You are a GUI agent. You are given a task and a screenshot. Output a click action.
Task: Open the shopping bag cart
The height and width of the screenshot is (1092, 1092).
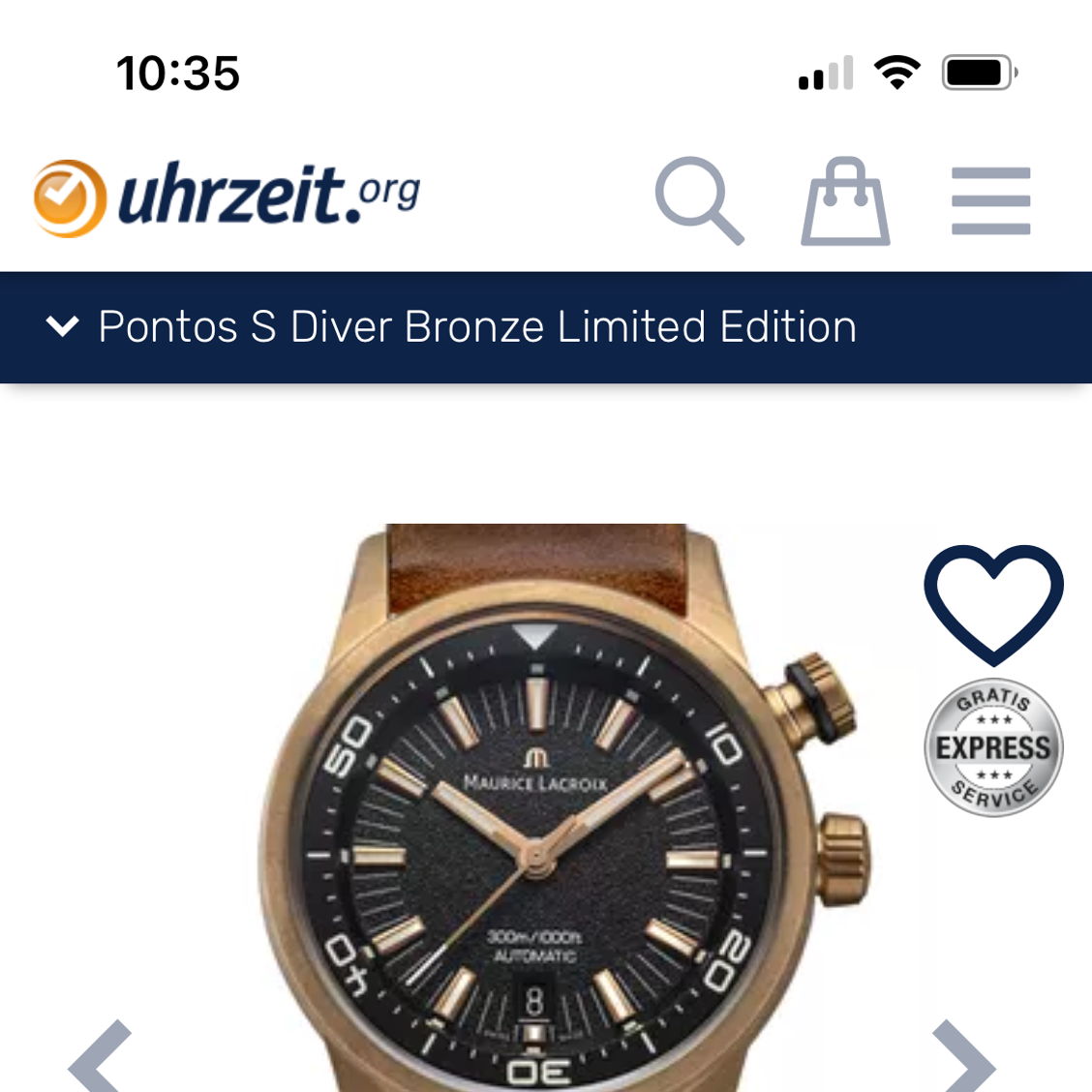click(x=845, y=201)
